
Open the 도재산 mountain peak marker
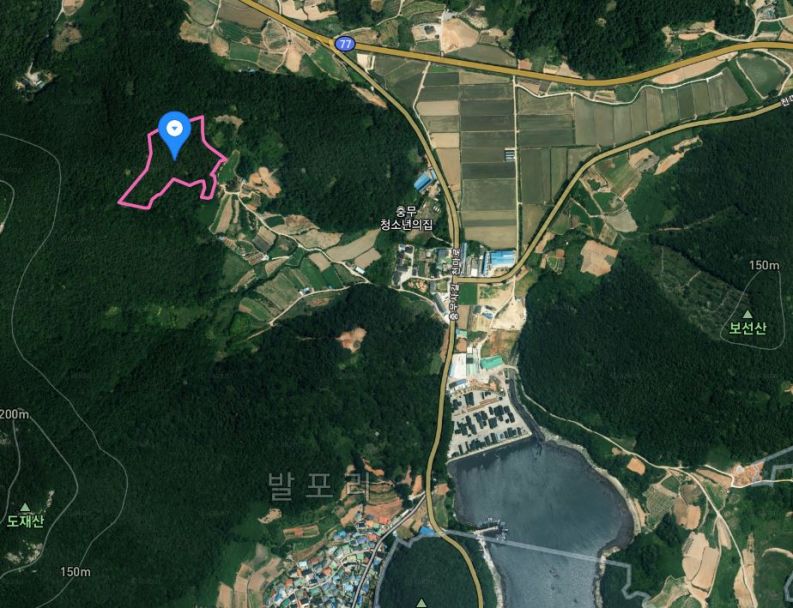pos(25,516)
